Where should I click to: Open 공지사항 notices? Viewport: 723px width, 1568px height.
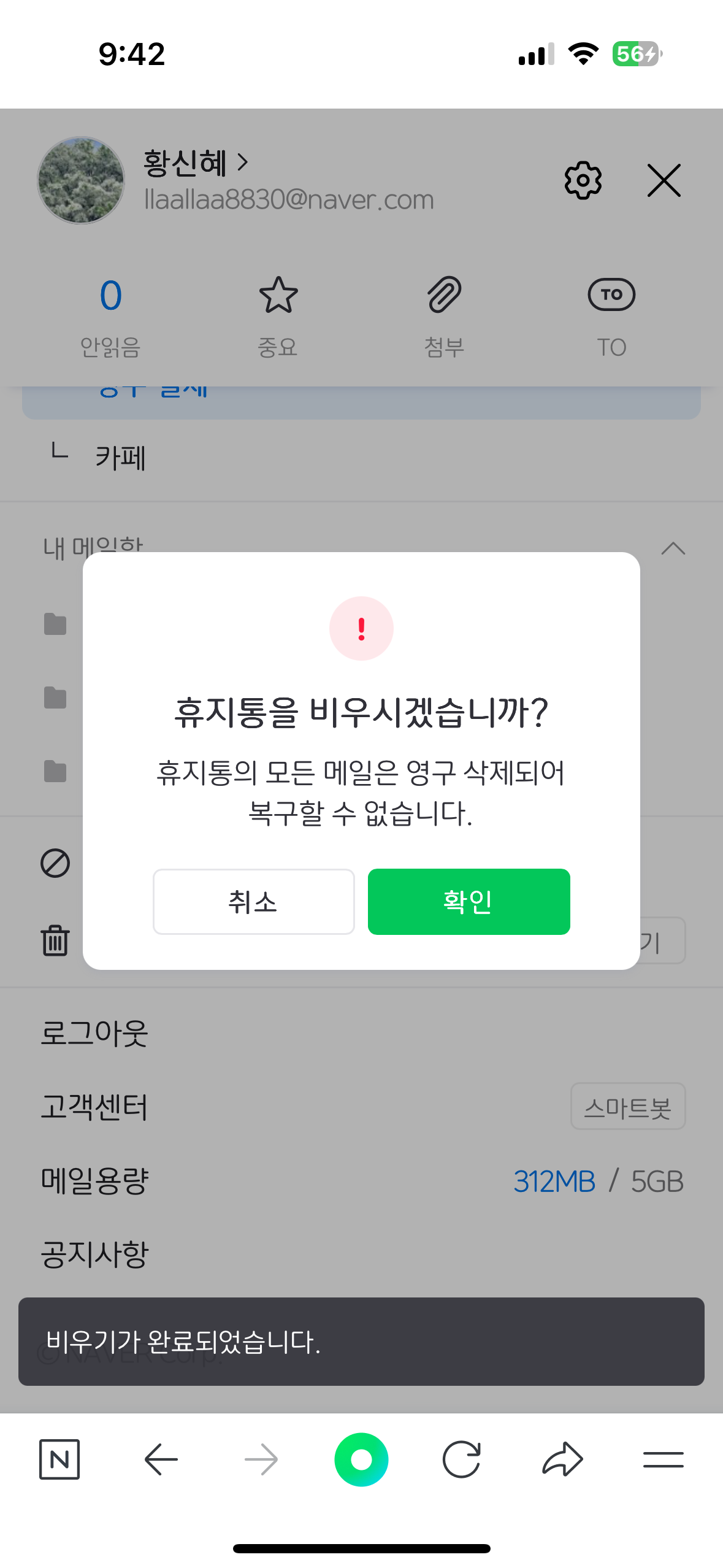point(94,1254)
